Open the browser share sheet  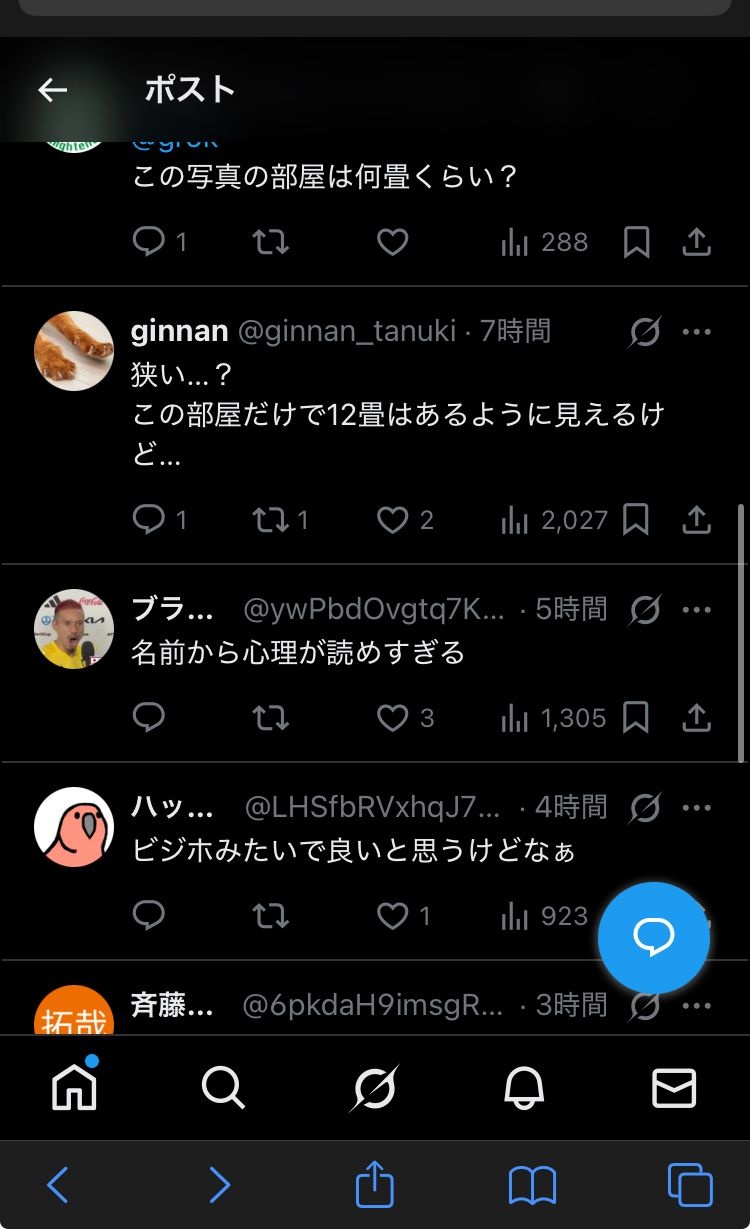pyautogui.click(x=375, y=1186)
